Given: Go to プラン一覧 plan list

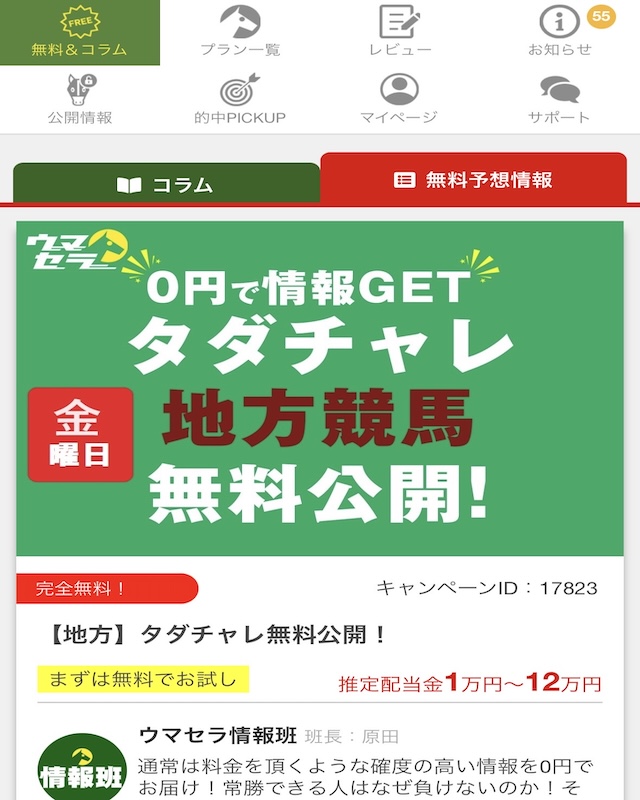Looking at the screenshot, I should click(x=240, y=32).
